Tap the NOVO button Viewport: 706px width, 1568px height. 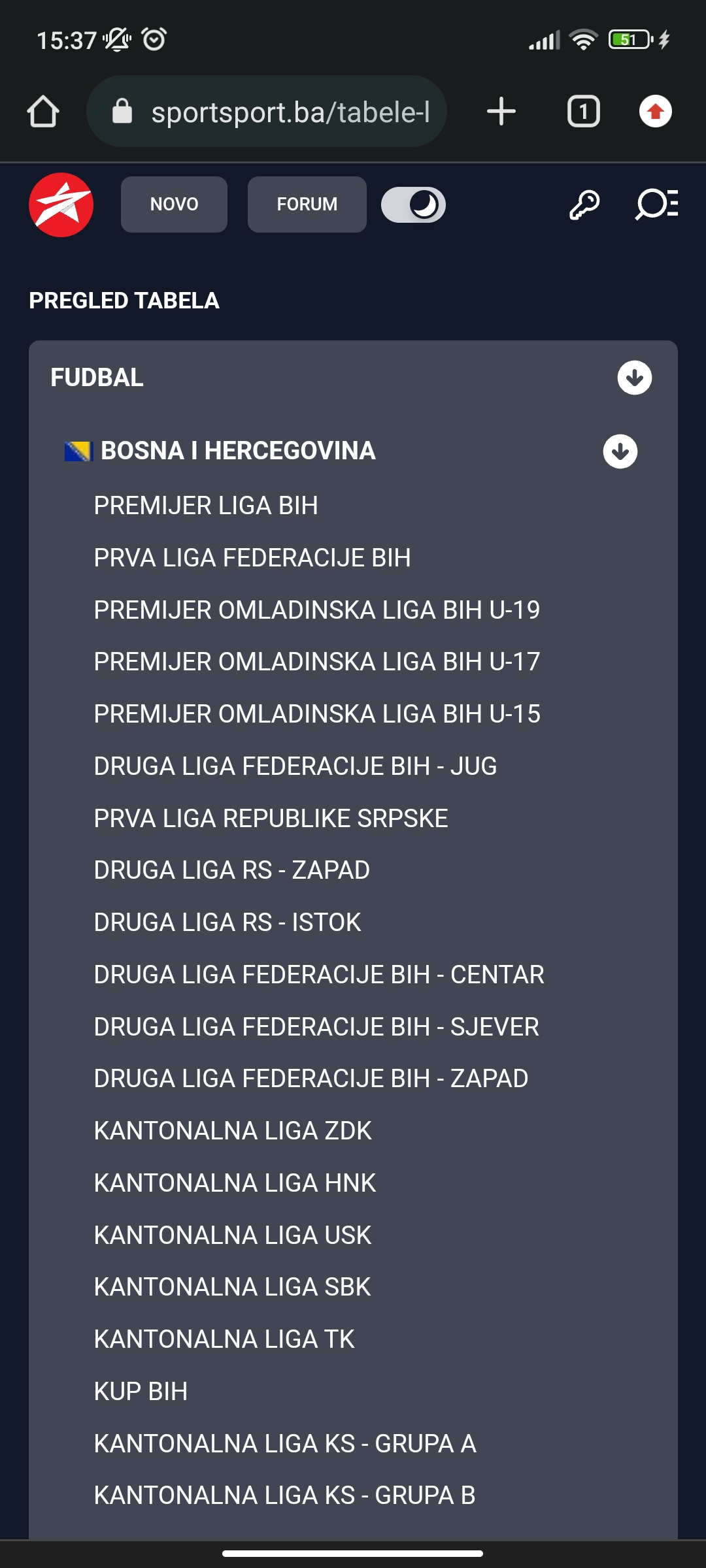[x=174, y=204]
